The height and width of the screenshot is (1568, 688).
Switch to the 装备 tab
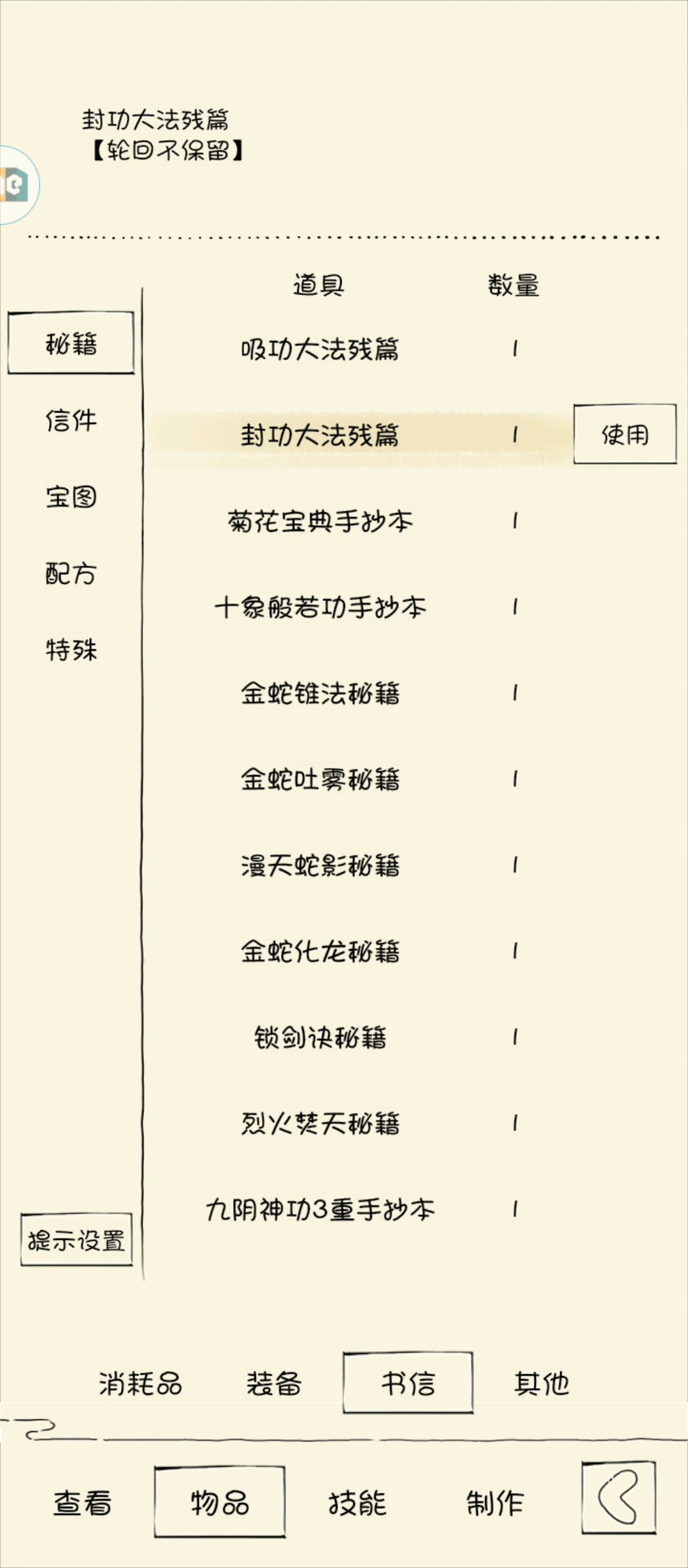click(274, 1383)
